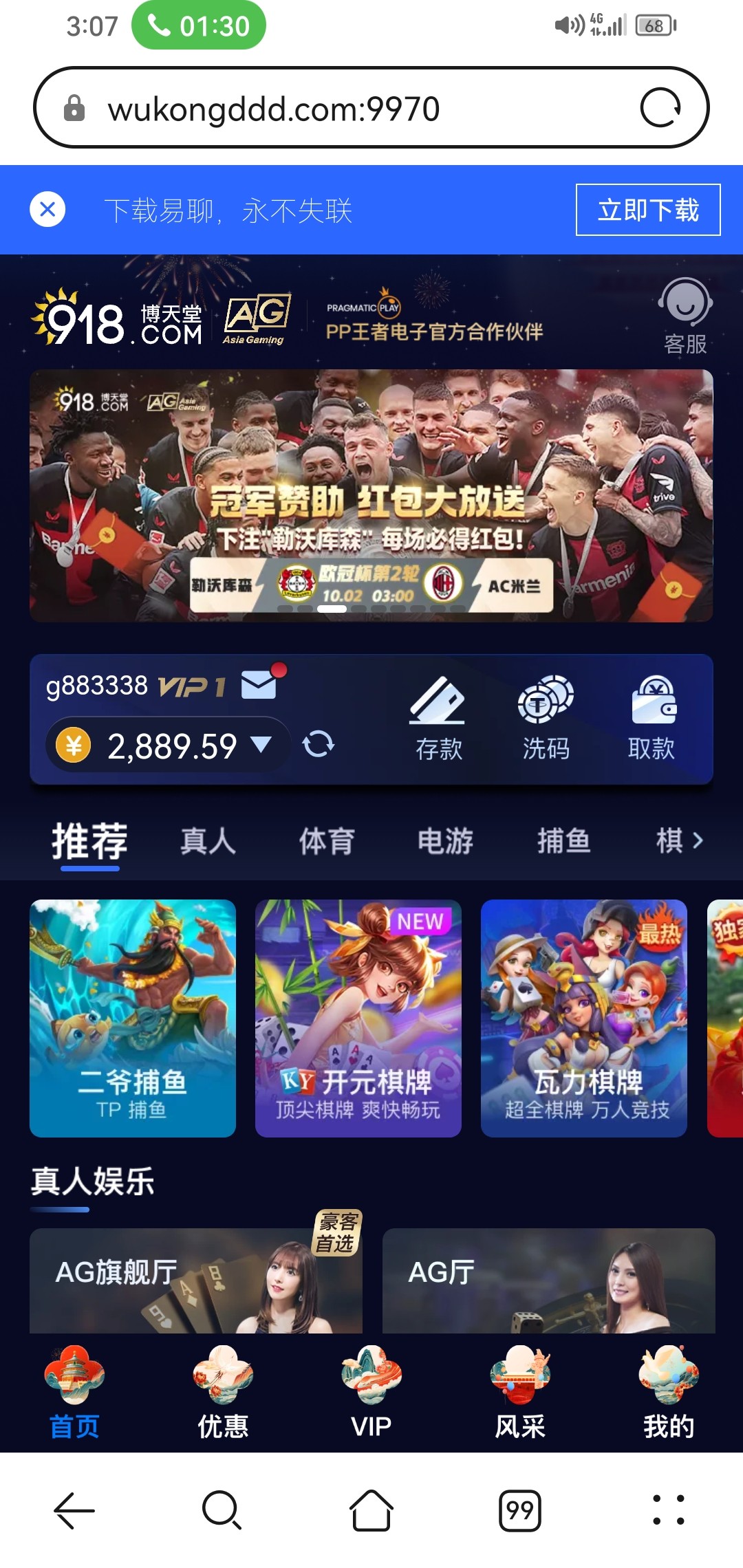Select the 捕鱼 category tab
Viewport: 743px width, 1568px height.
(x=563, y=841)
